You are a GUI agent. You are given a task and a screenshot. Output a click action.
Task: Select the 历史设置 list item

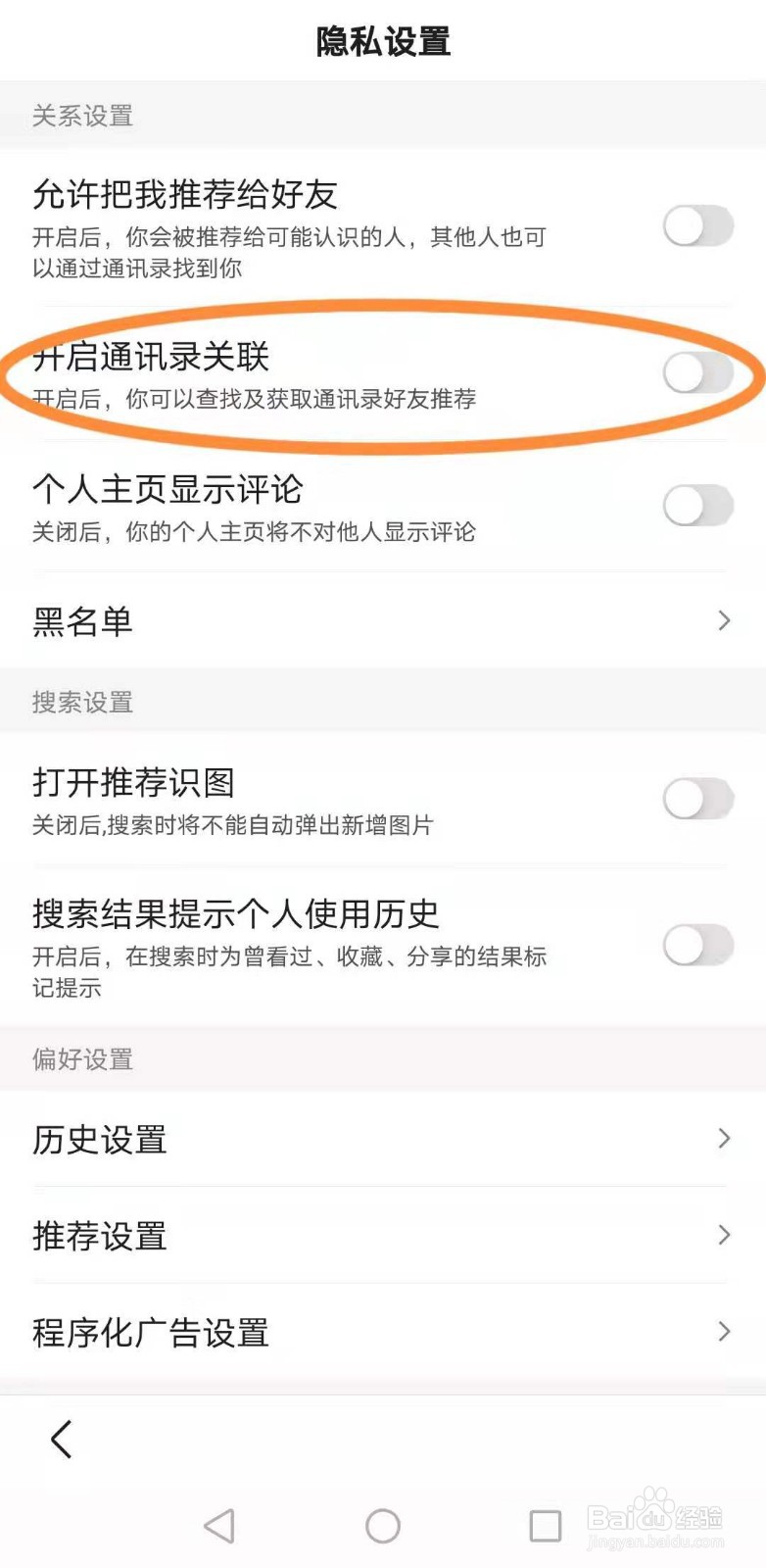pyautogui.click(x=98, y=1138)
